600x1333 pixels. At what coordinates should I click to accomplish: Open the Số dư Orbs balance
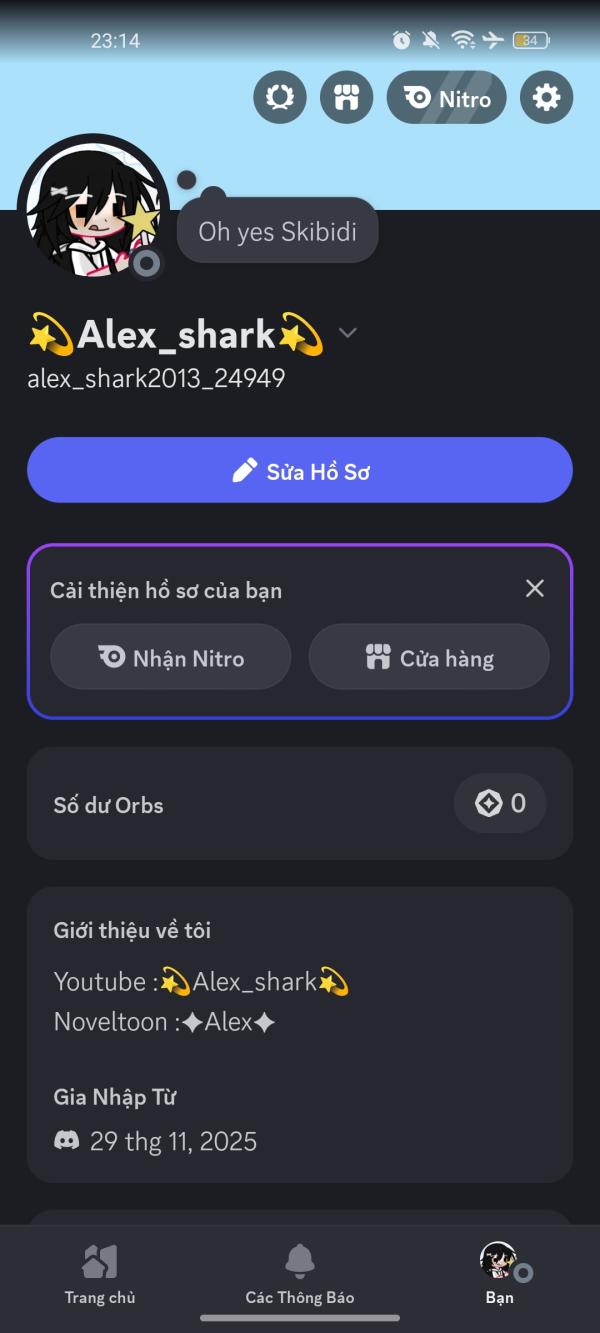coord(300,803)
